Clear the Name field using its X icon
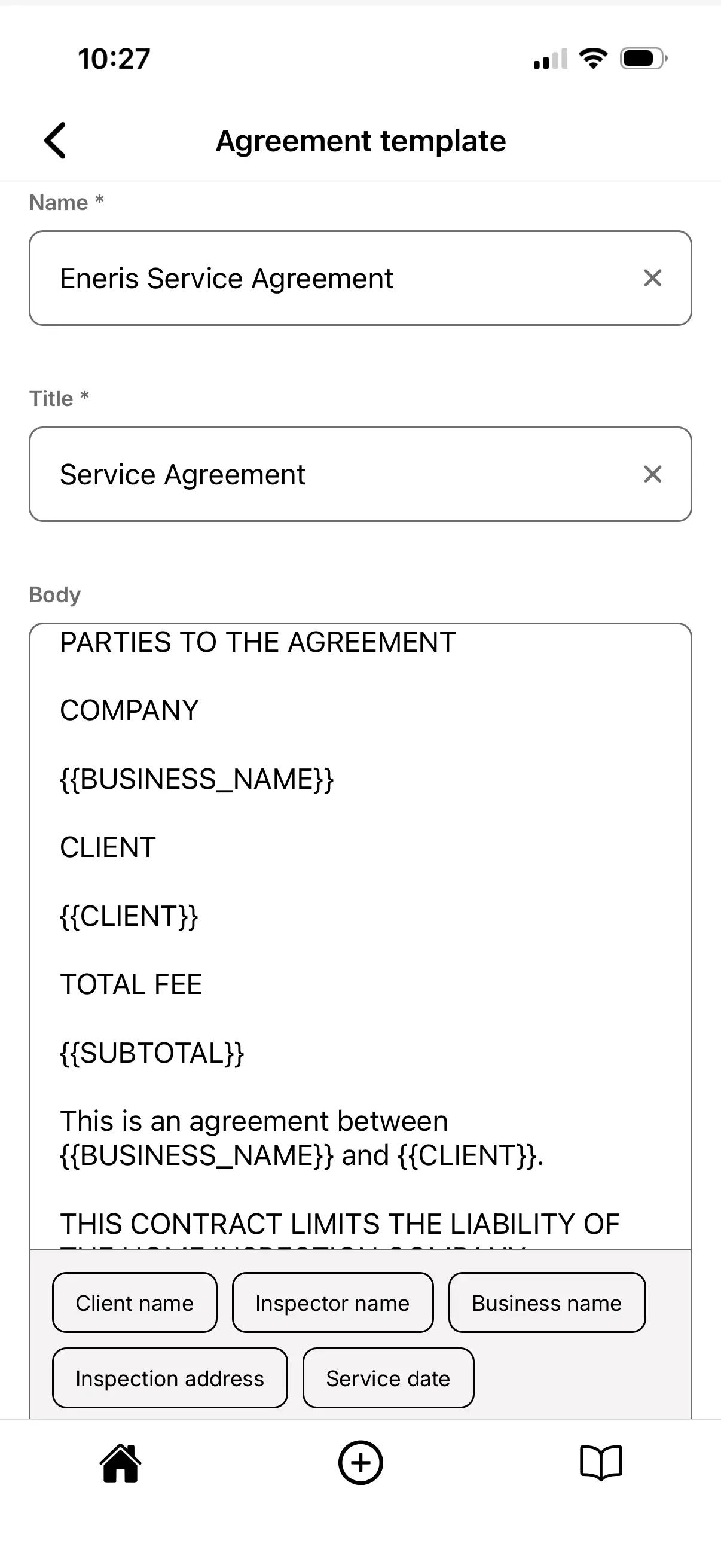This screenshot has height=1568, width=721. [652, 278]
